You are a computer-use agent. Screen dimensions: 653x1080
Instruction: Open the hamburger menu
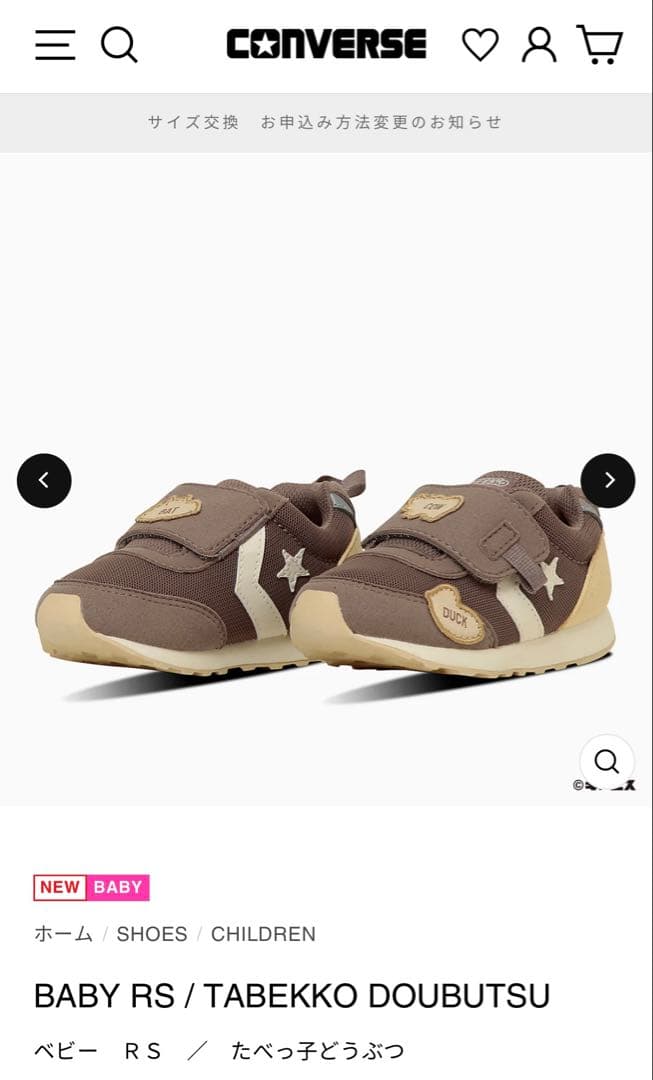[55, 45]
